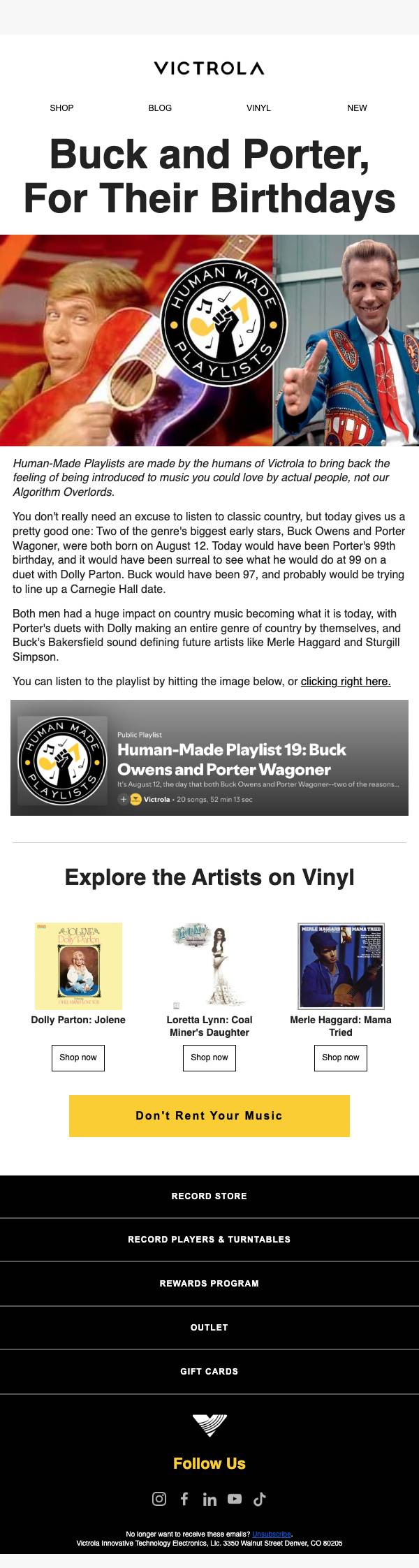Unsubscribe from these emails
The image size is (419, 1568).
(x=272, y=1534)
